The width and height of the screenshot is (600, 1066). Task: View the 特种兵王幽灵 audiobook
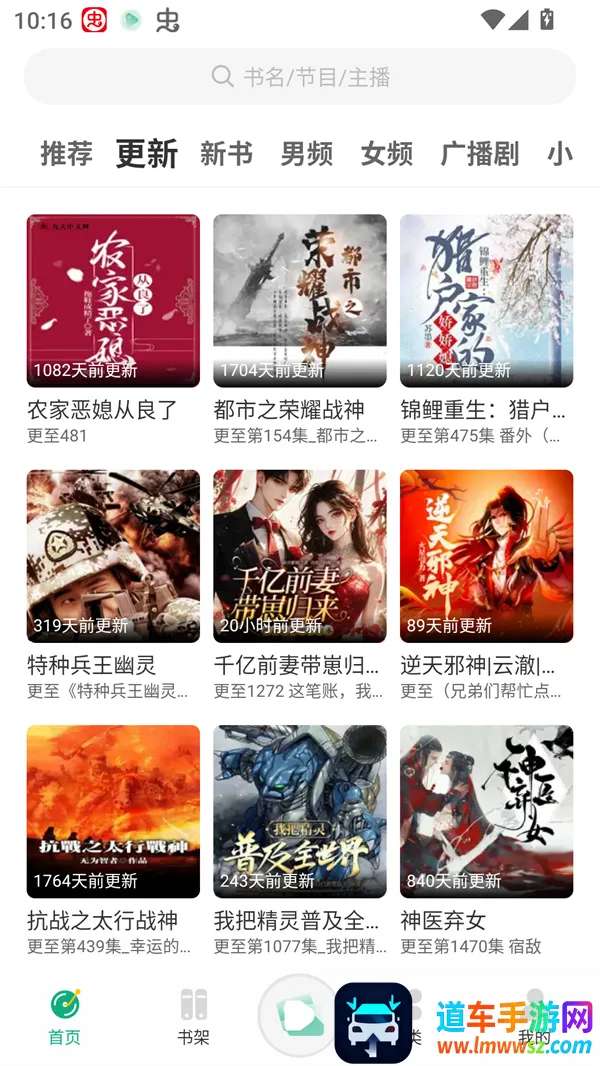113,556
